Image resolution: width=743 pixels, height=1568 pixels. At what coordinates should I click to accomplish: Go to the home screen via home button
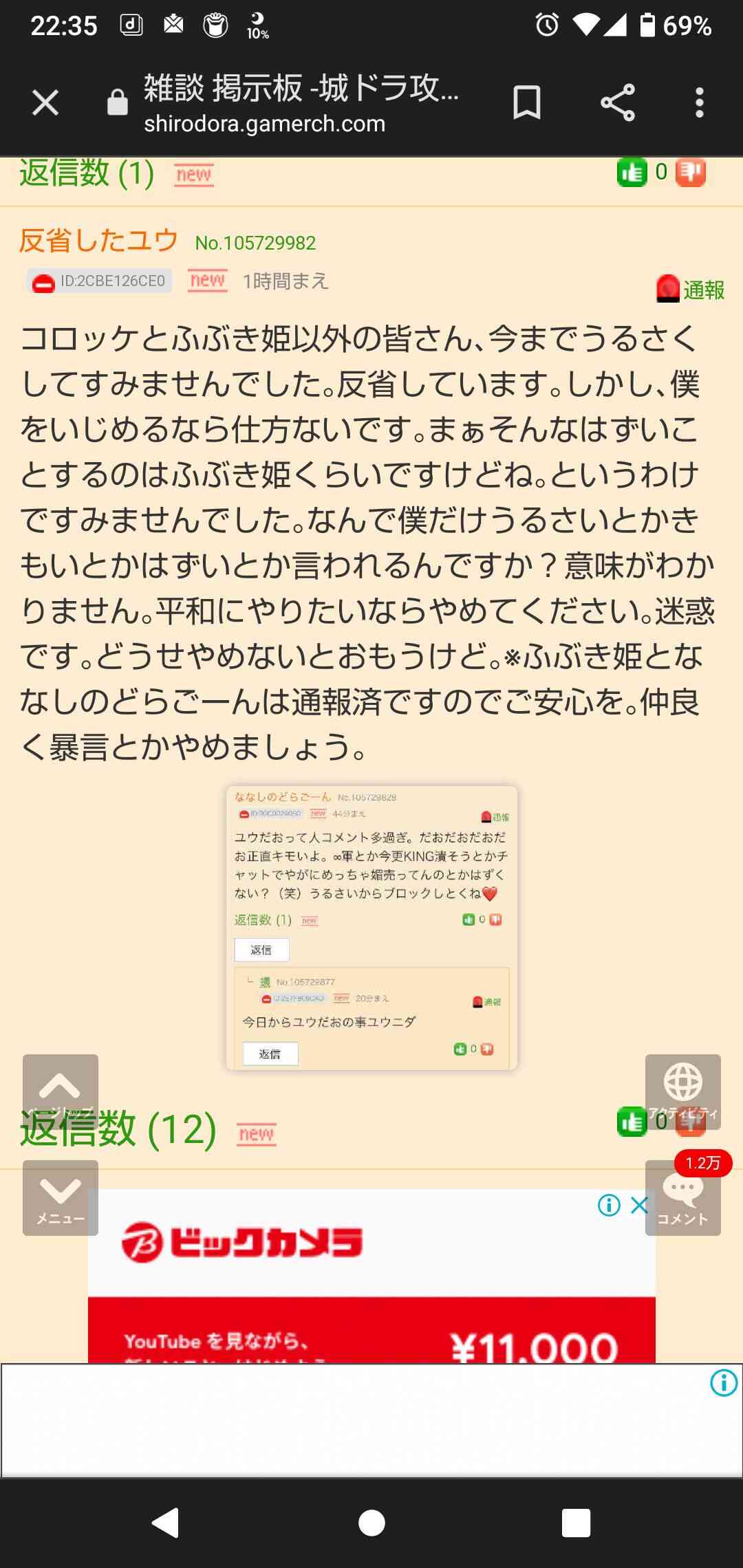click(371, 1523)
